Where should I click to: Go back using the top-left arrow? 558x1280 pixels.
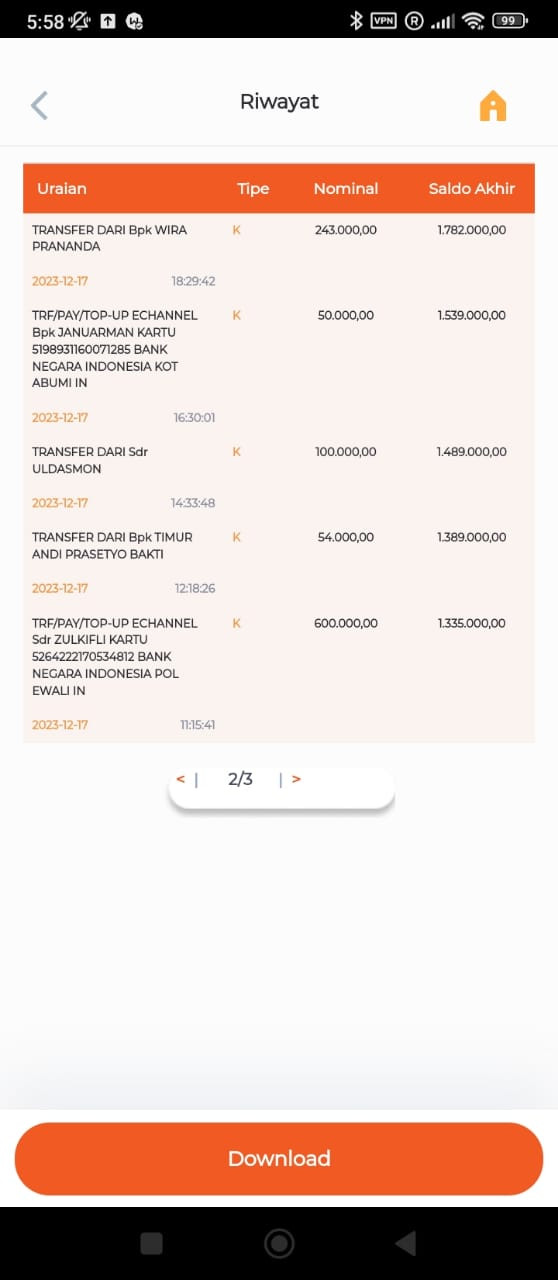click(x=39, y=105)
